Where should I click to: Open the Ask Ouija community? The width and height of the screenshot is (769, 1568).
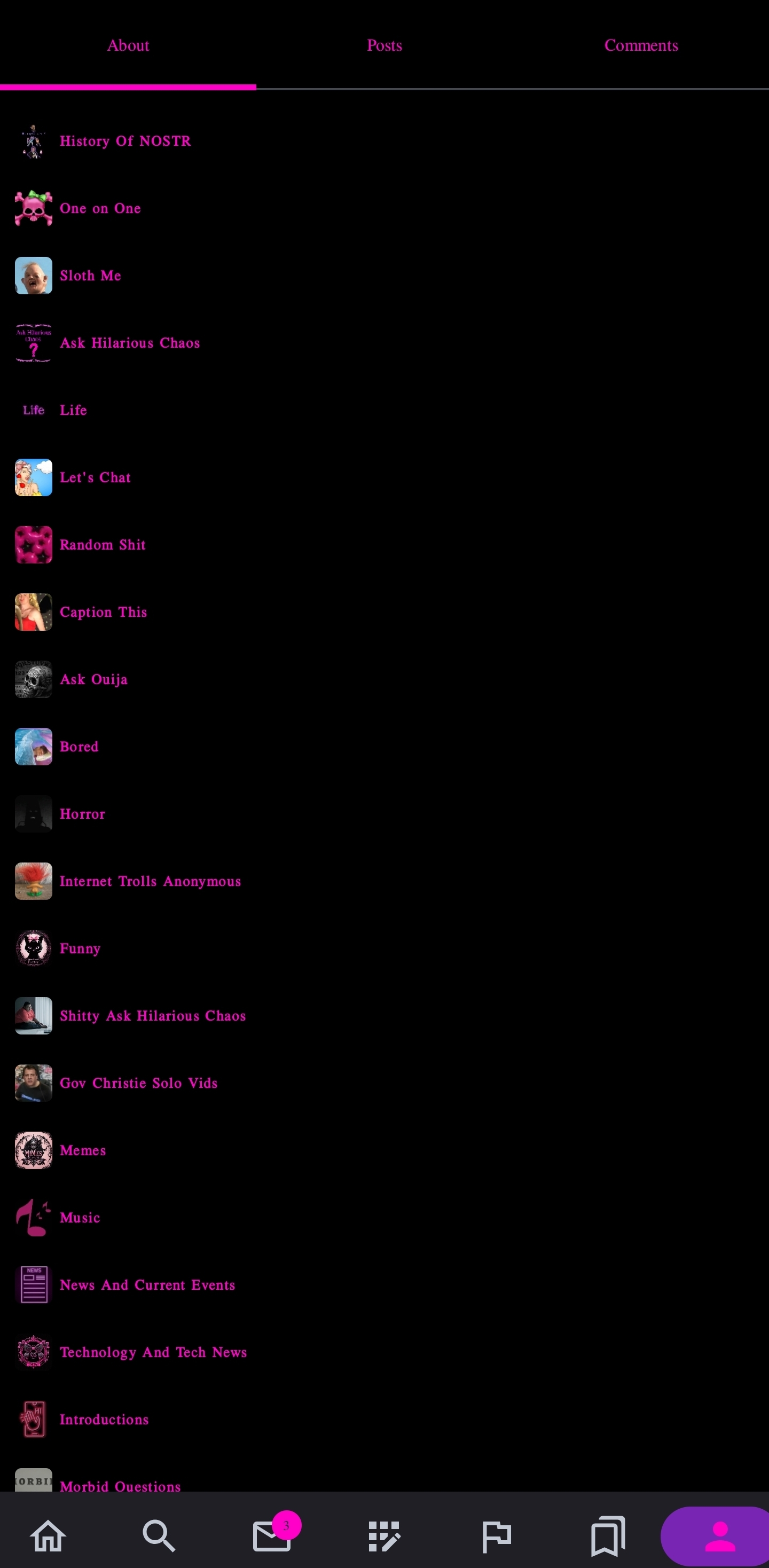click(93, 679)
